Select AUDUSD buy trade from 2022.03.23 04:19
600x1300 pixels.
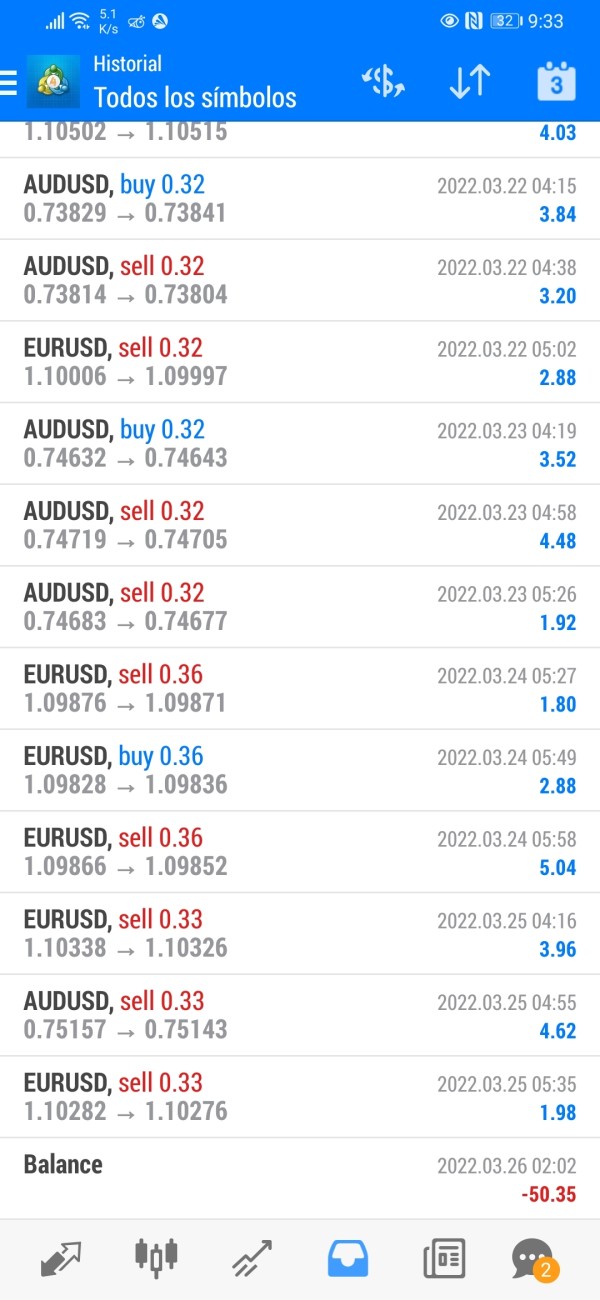(300, 444)
